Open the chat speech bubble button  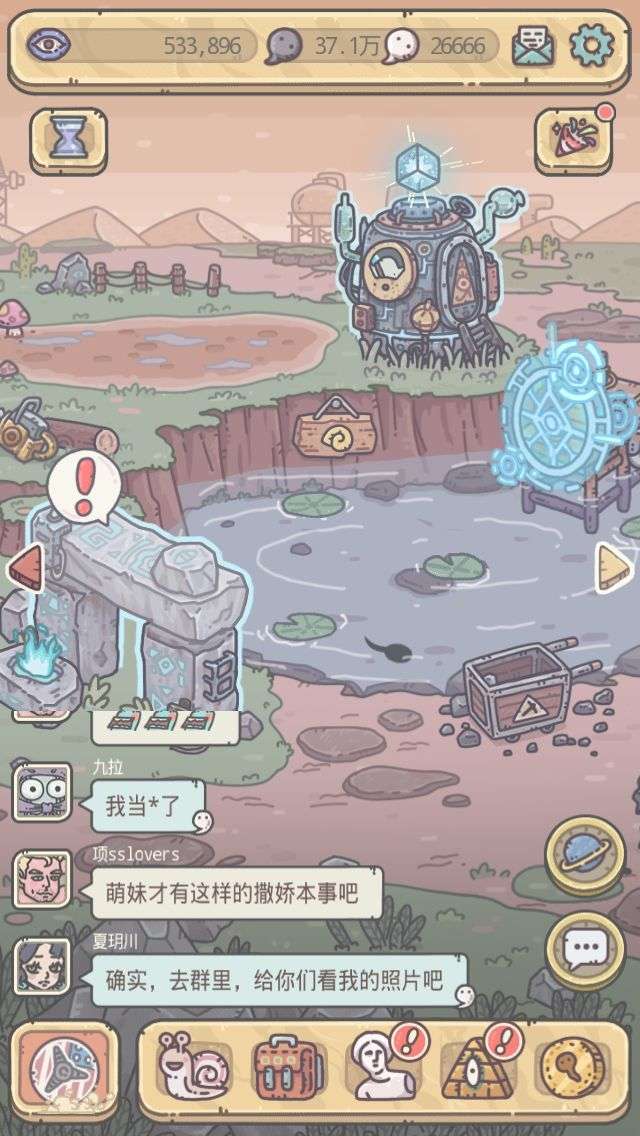click(585, 945)
